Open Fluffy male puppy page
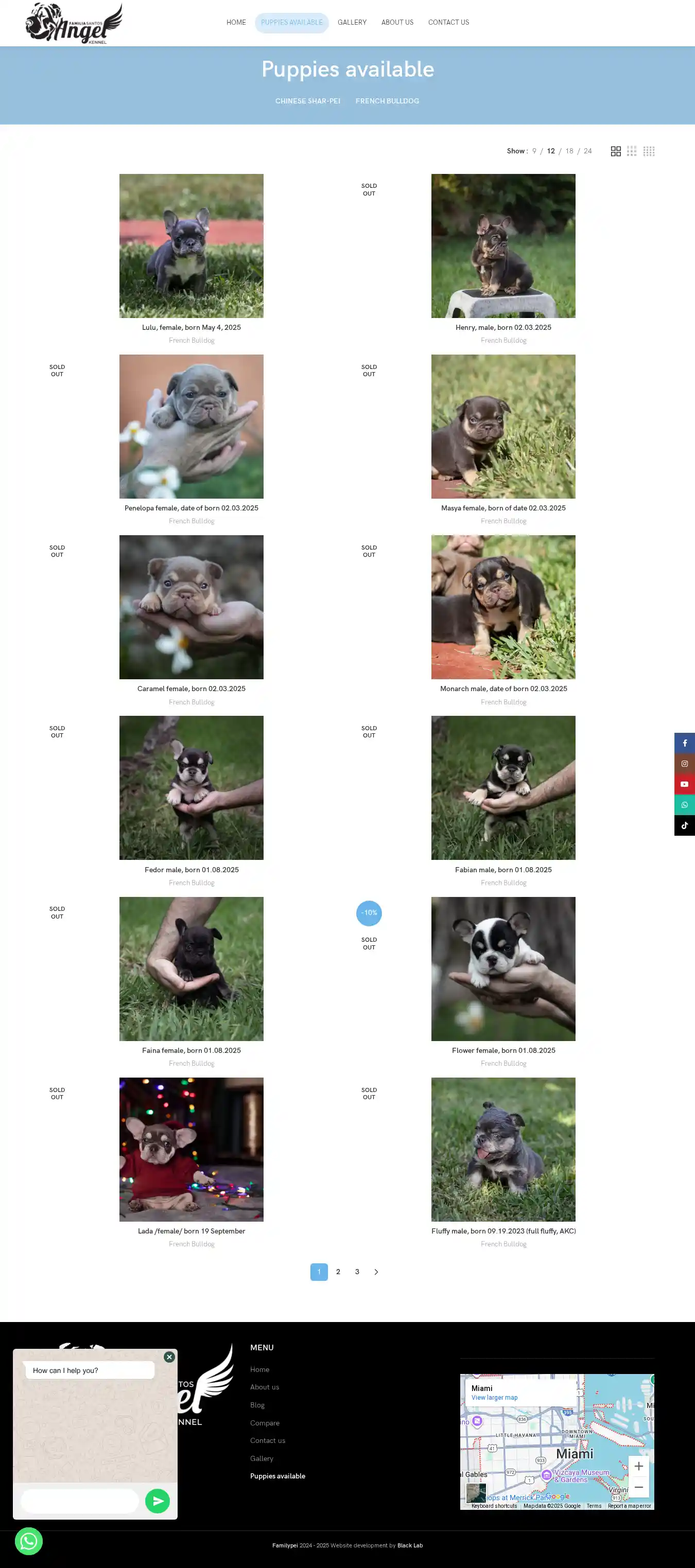695x1568 pixels. click(503, 1149)
